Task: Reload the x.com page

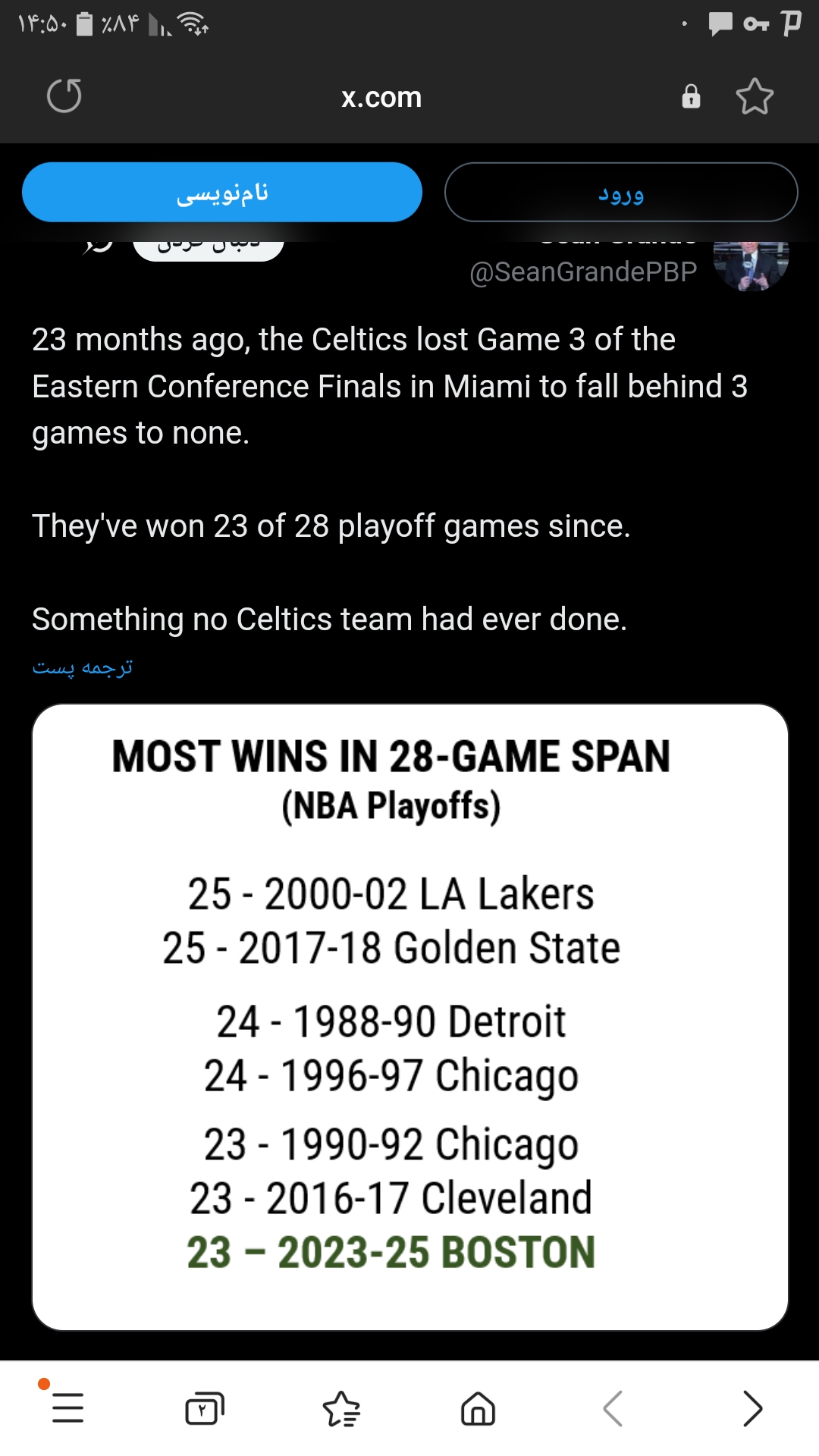Action: tap(64, 96)
